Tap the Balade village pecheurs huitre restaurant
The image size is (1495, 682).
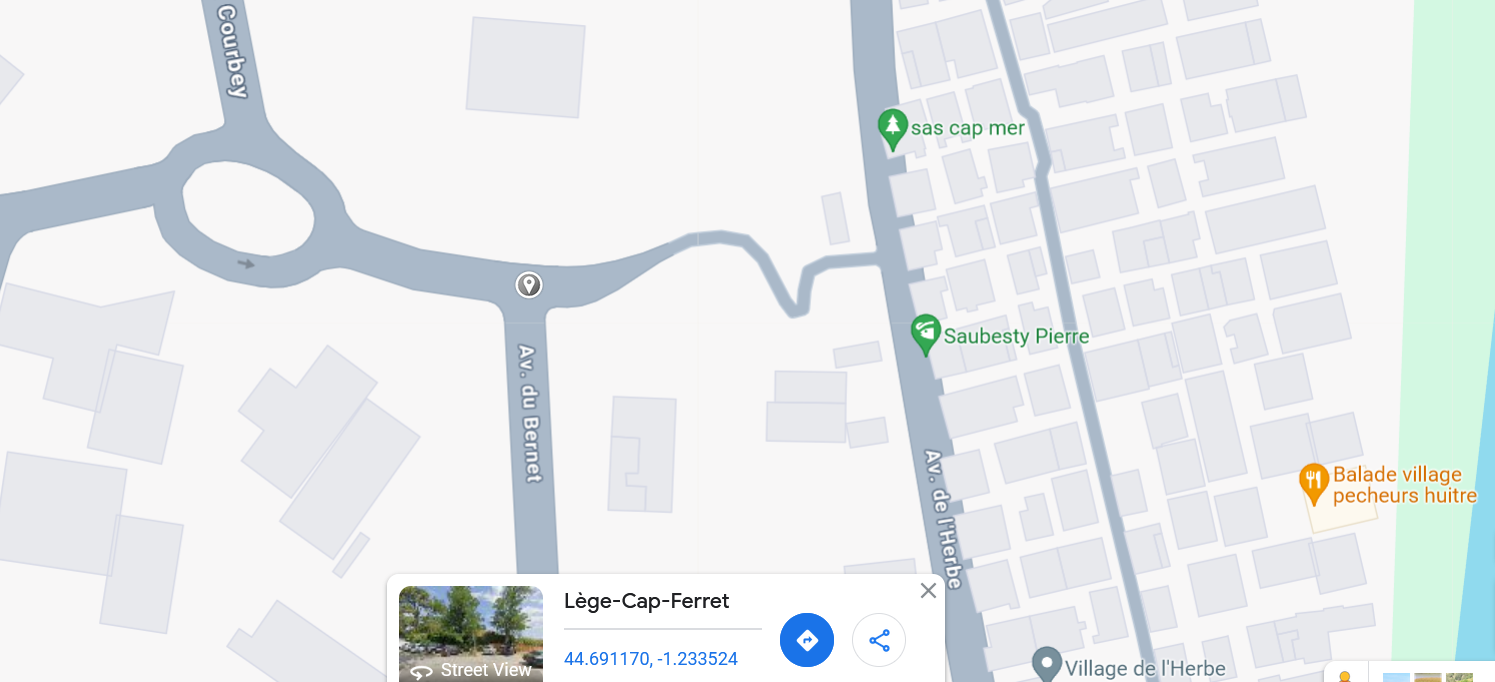coord(1313,481)
